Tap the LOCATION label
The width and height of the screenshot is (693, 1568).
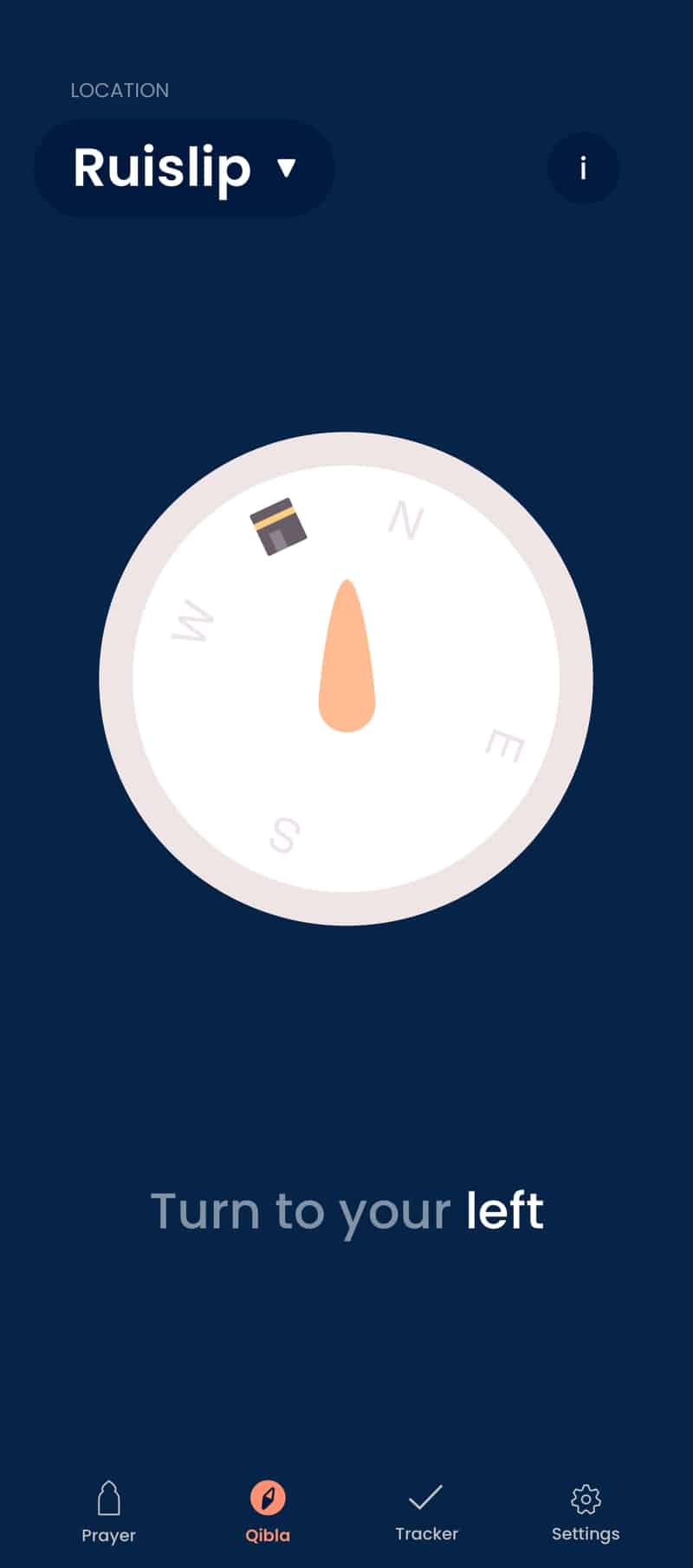[120, 90]
